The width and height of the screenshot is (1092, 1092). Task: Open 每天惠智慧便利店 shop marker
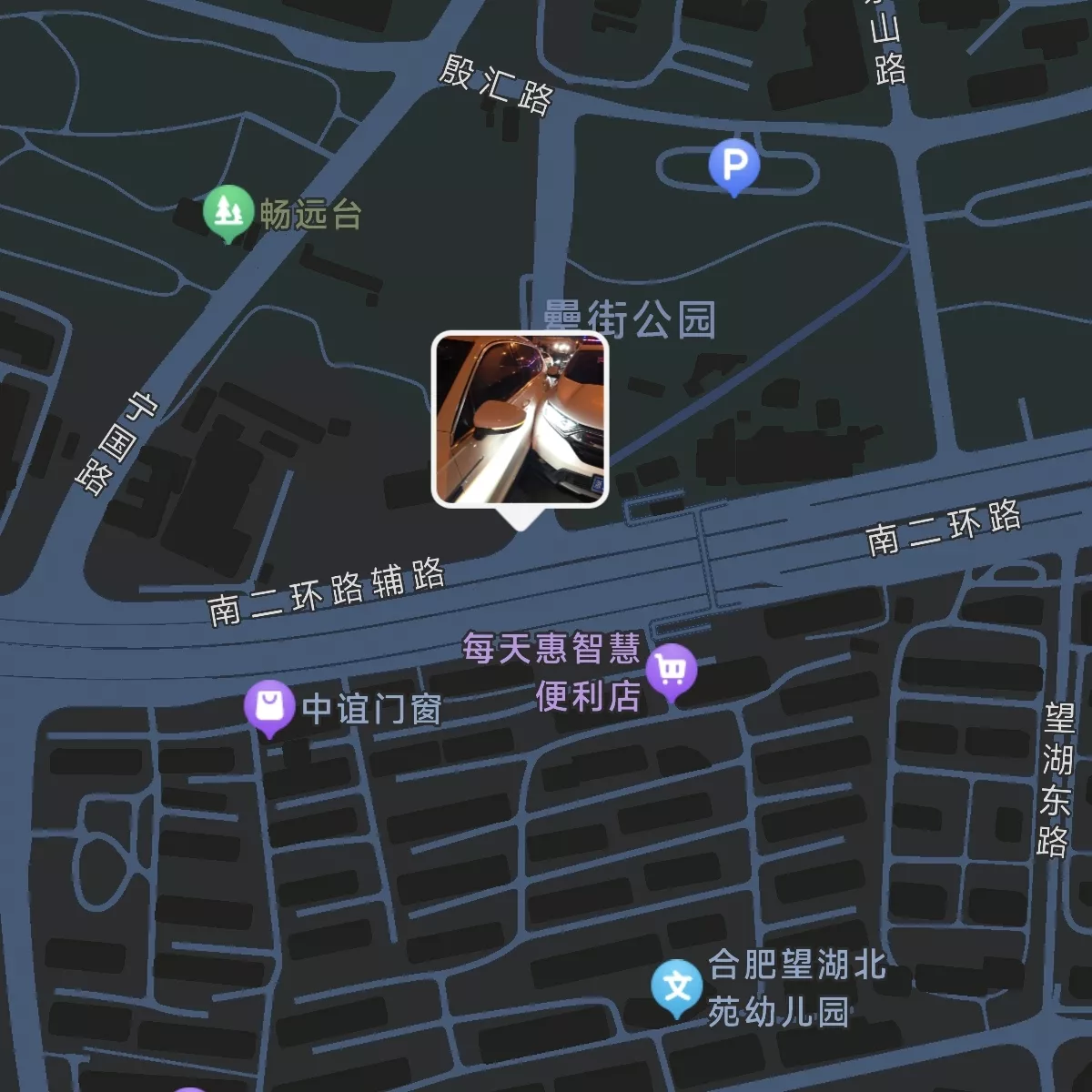coord(672,672)
